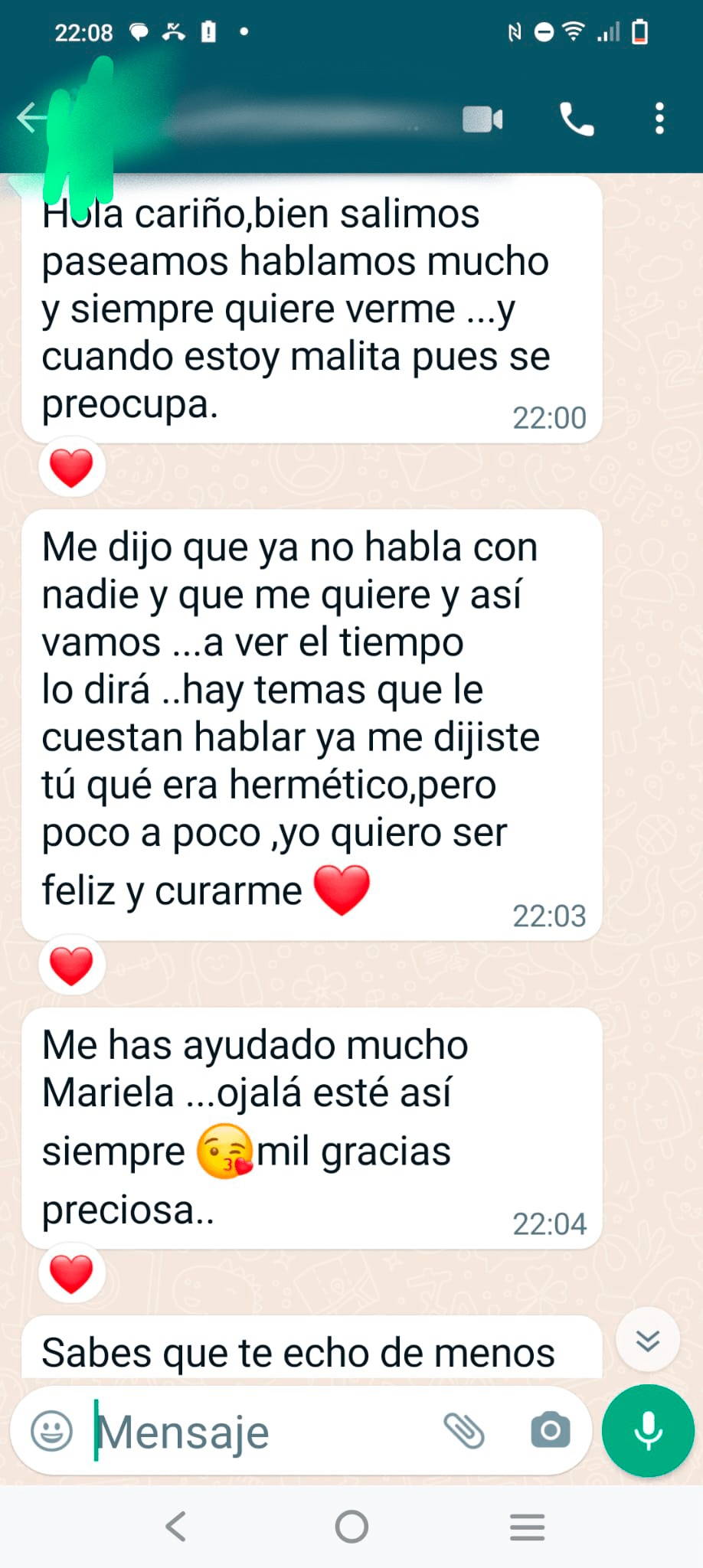View the heart reaction under the 22:00 message
The image size is (703, 1568).
(71, 467)
